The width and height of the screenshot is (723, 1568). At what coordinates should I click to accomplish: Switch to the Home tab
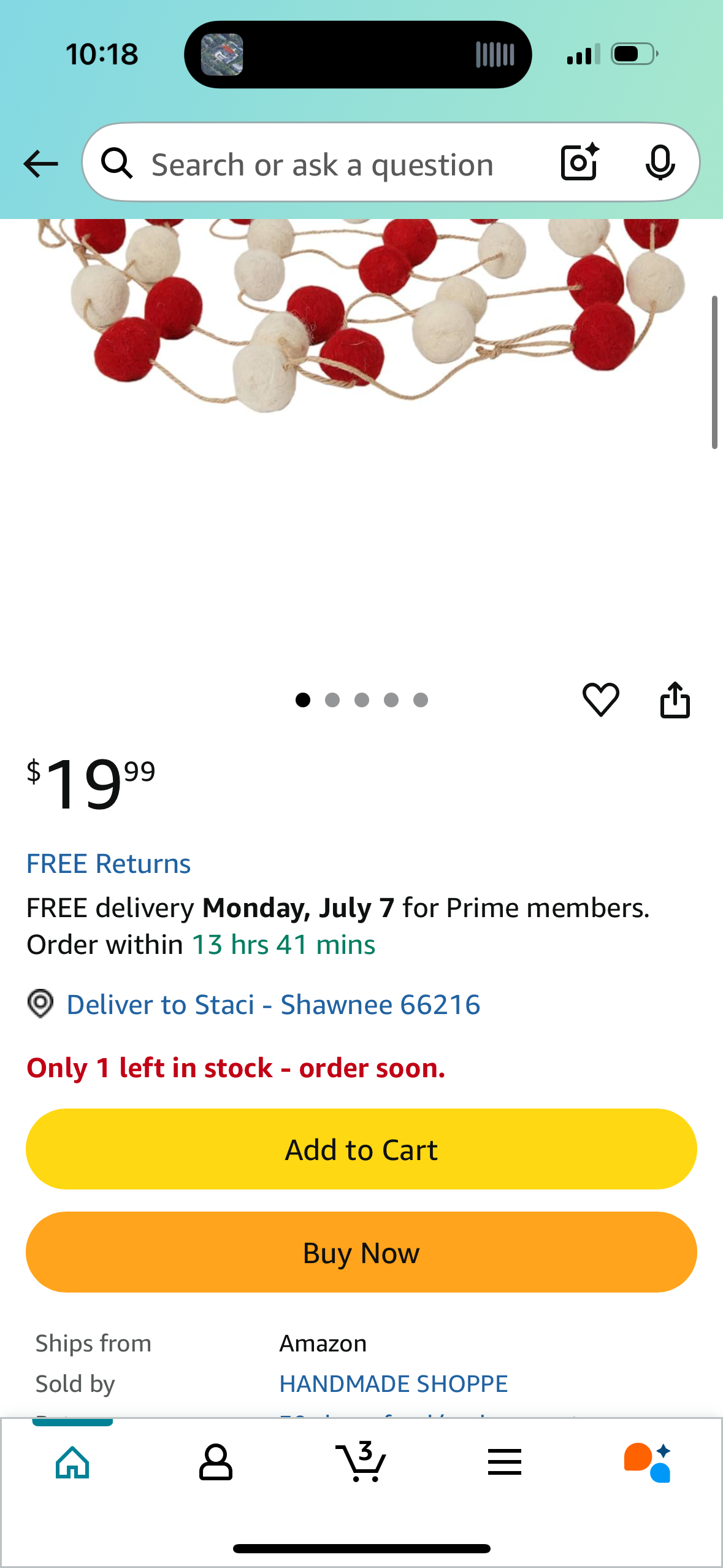pos(72,1462)
